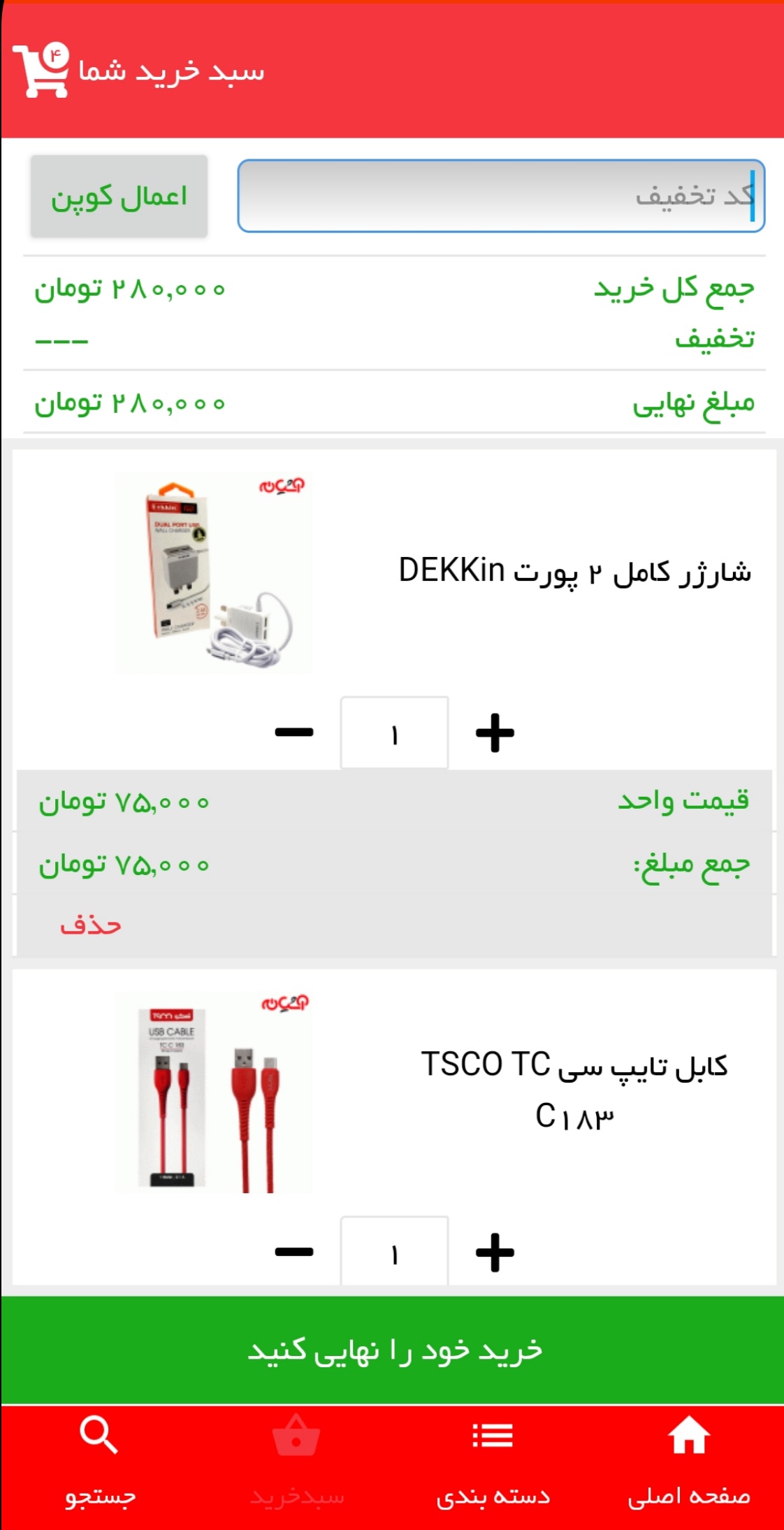Viewport: 784px width, 1530px height.
Task: Open the DEKKin charger product image
Action: click(213, 573)
